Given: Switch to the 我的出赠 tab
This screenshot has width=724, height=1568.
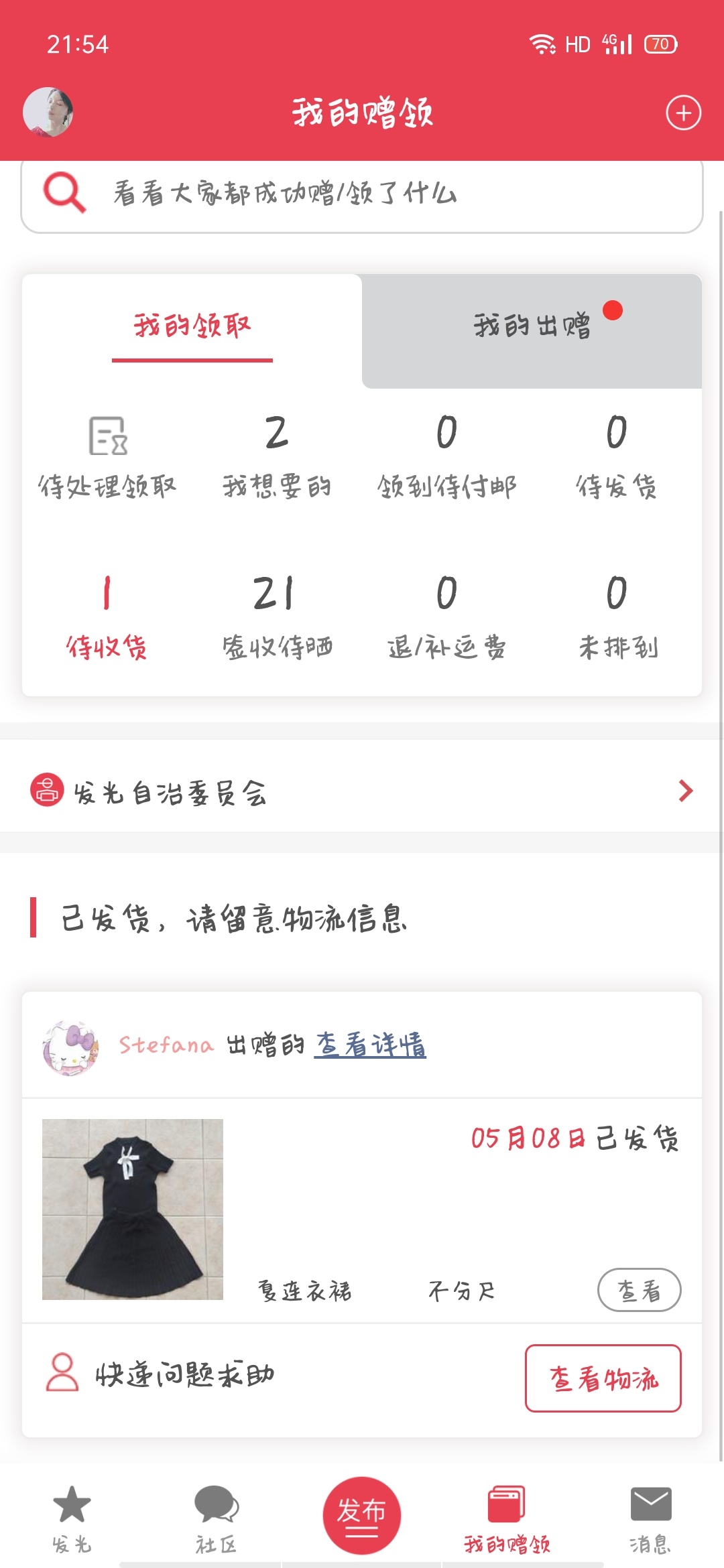Looking at the screenshot, I should pyautogui.click(x=532, y=326).
